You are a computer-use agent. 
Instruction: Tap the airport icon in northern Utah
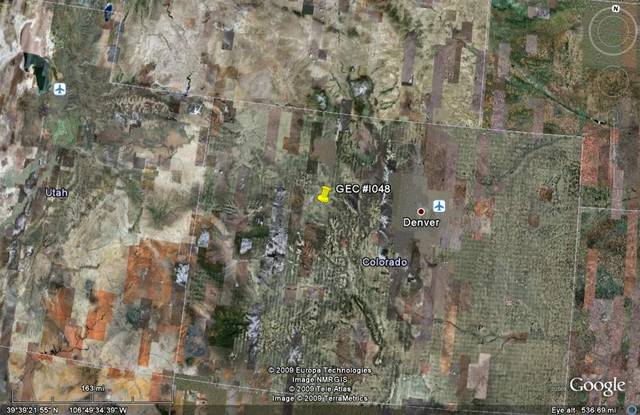pyautogui.click(x=60, y=89)
